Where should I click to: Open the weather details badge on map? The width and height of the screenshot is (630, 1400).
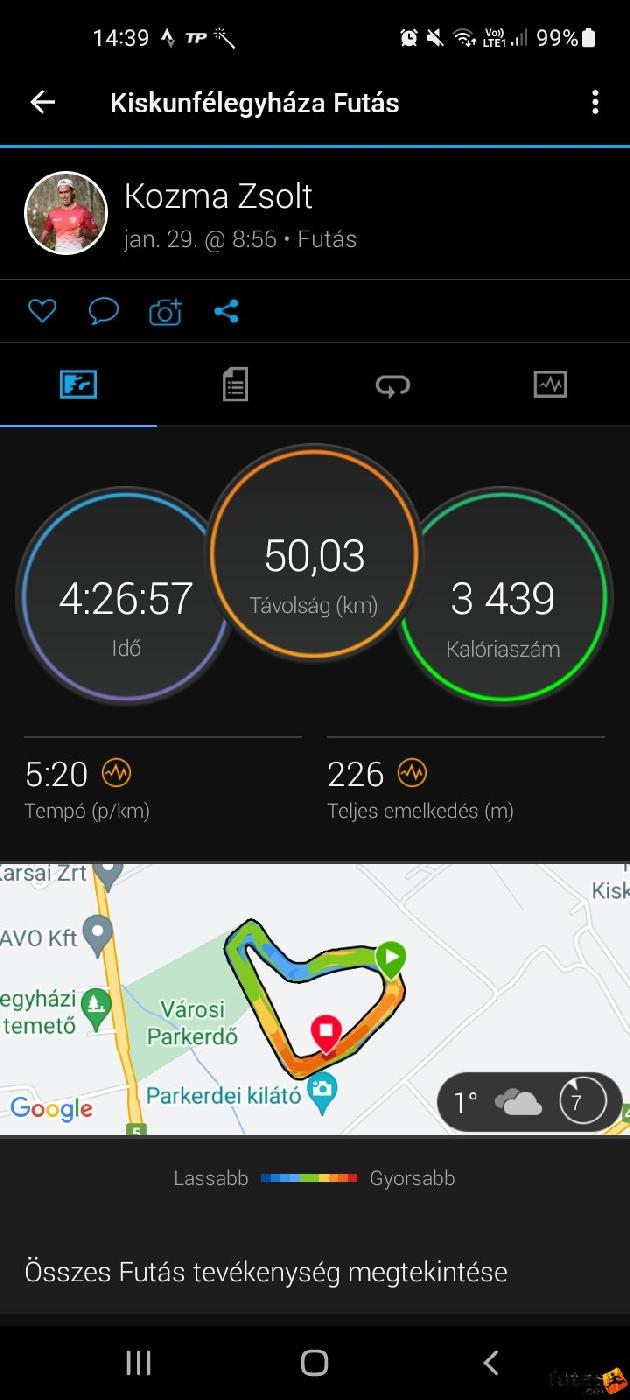[530, 1102]
